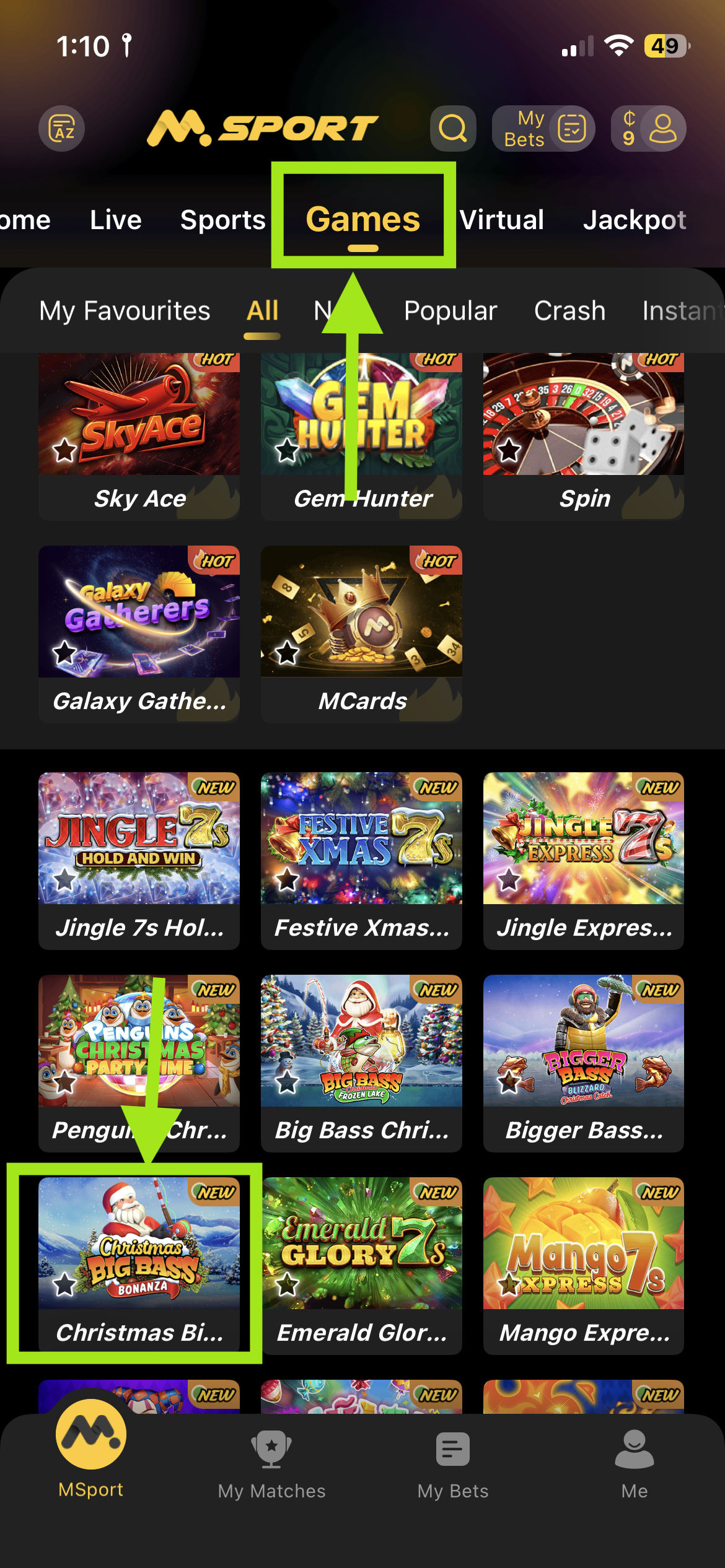Open the Mango Express 7s game
This screenshot has width=725, height=1568.
point(583,1257)
